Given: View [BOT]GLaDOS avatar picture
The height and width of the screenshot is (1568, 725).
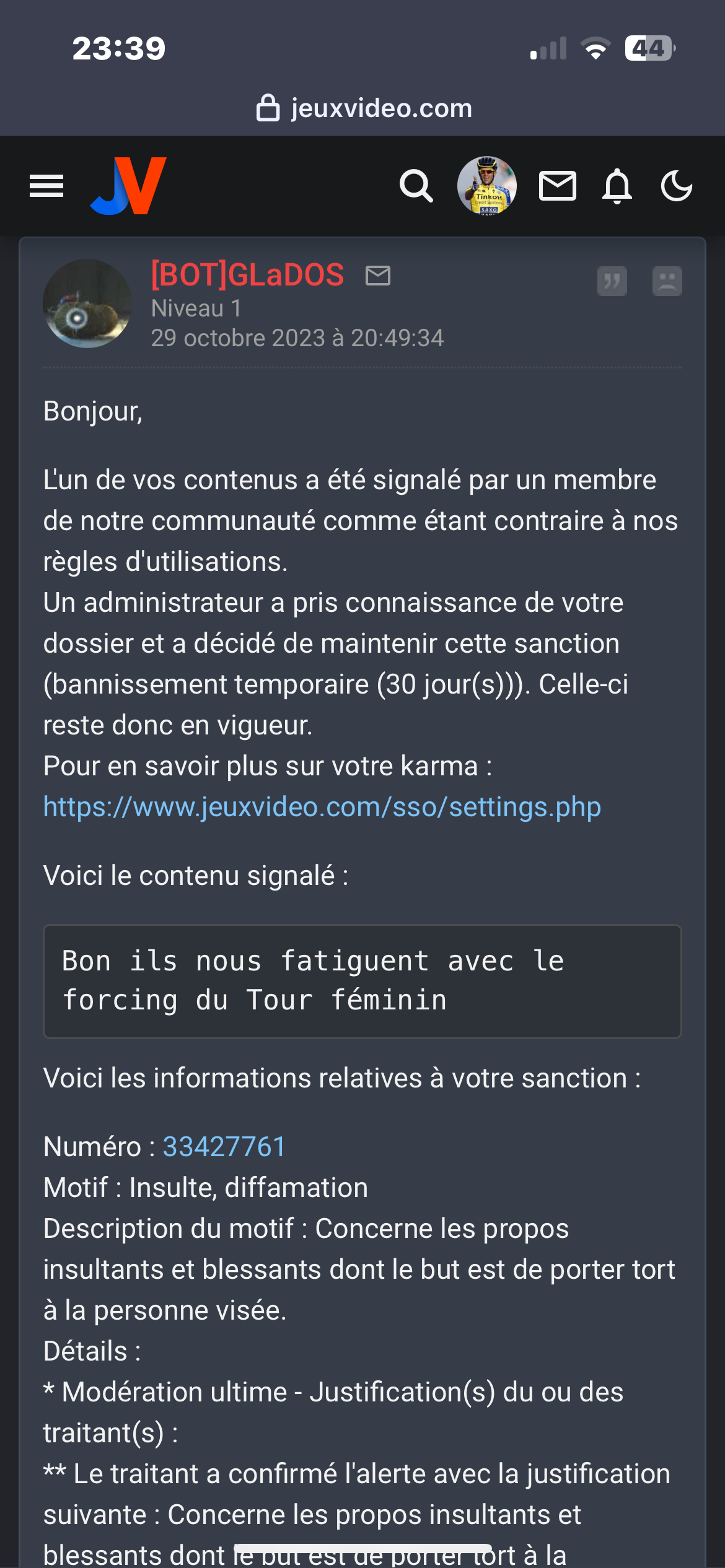Looking at the screenshot, I should 87,303.
